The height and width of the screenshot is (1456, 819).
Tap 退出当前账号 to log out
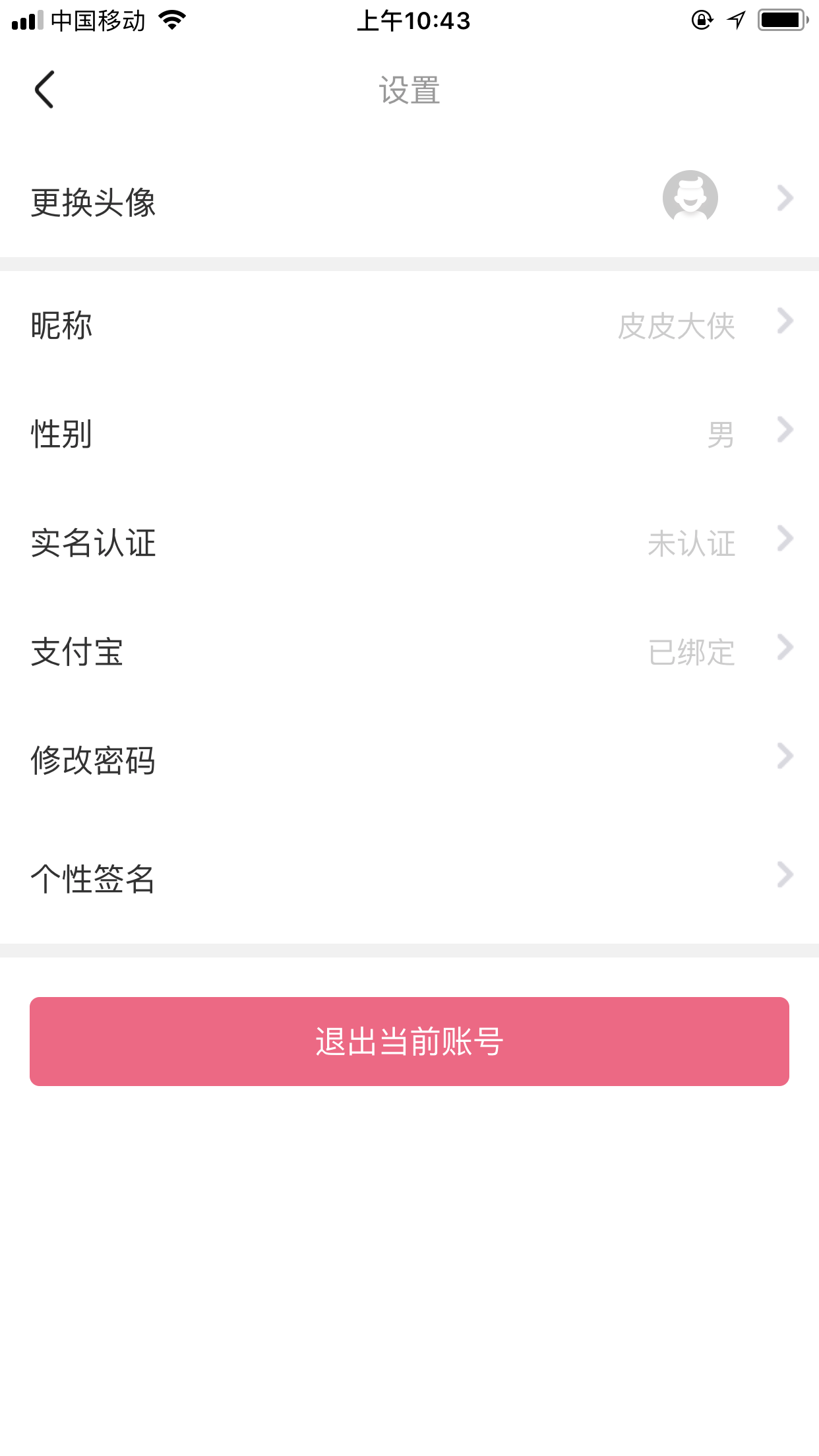(x=409, y=1041)
